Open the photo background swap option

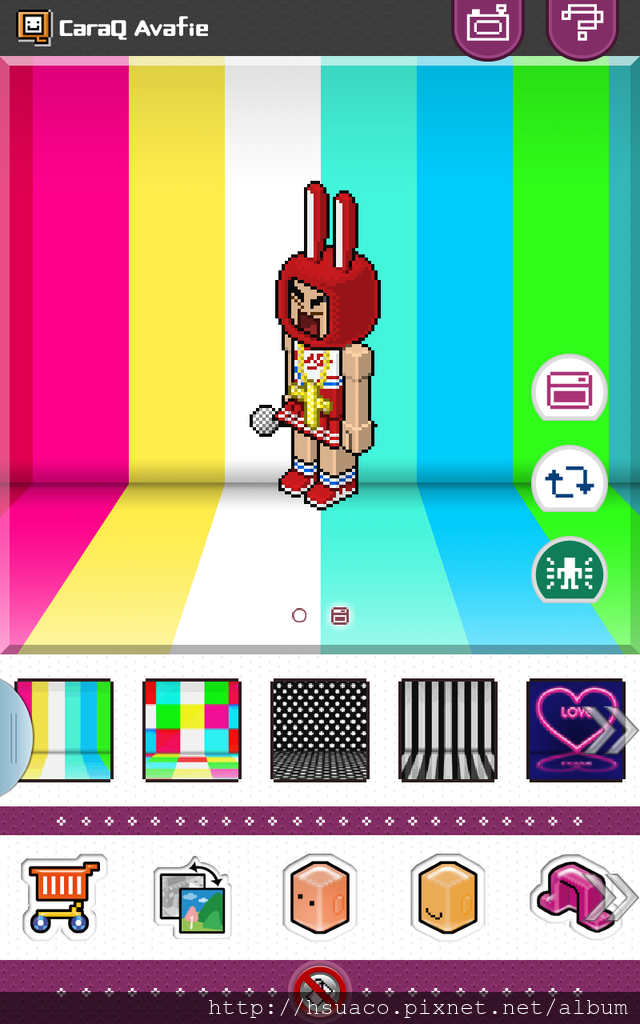click(192, 897)
